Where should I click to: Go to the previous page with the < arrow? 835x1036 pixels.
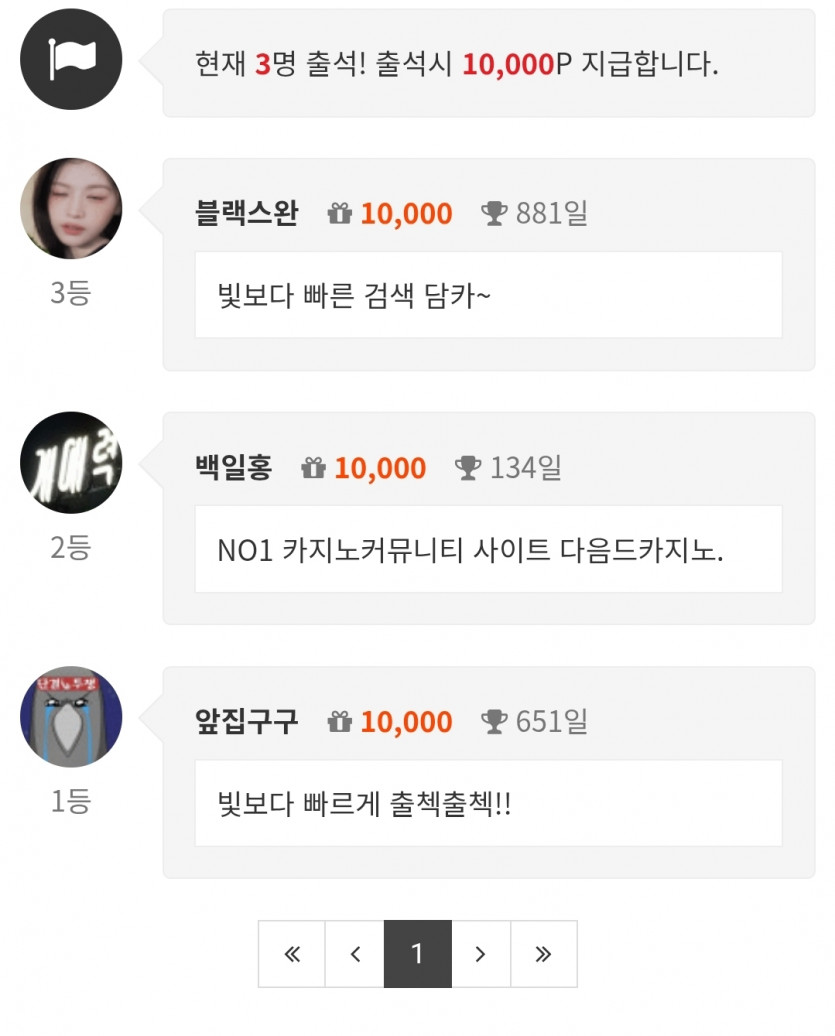[354, 954]
